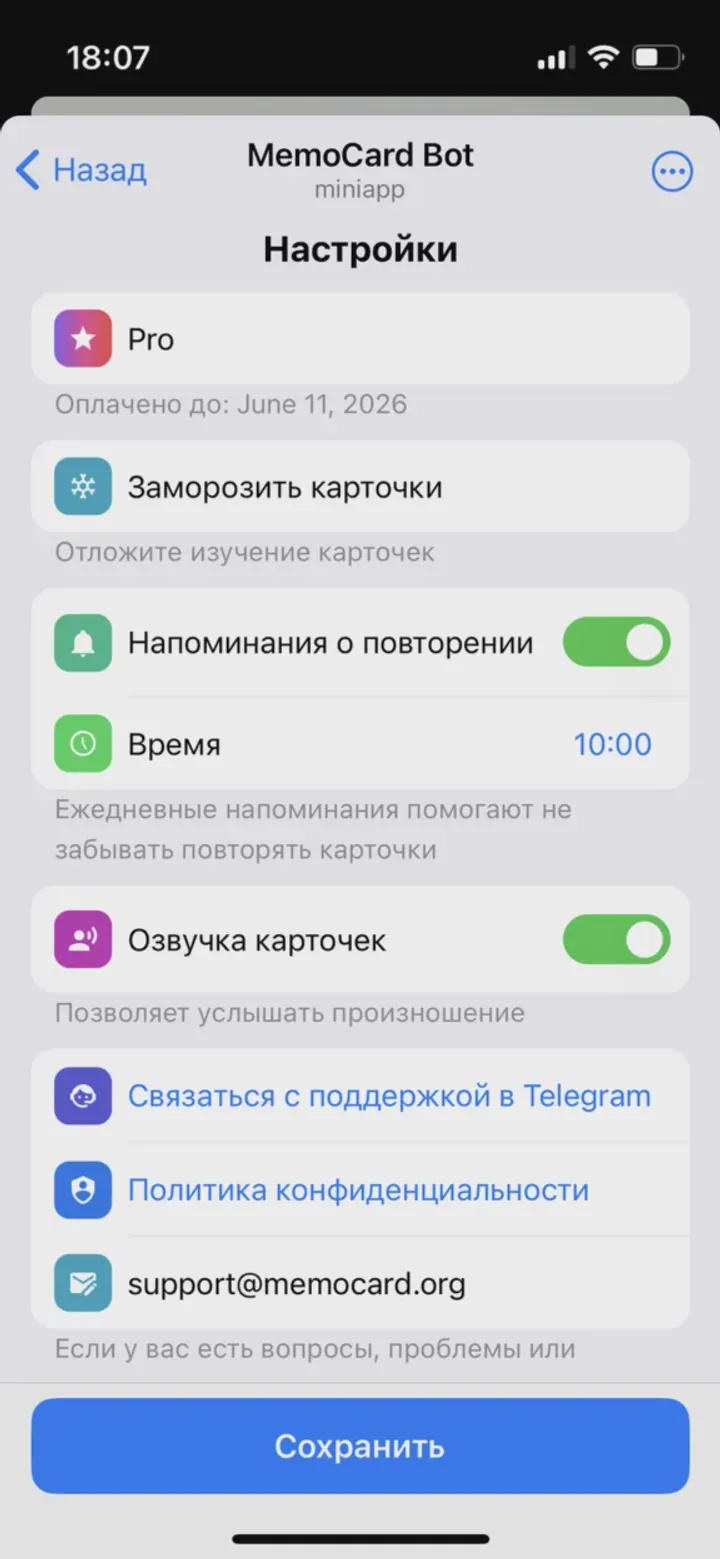
Task: Disable Напоминания о повторении switch
Action: click(616, 643)
